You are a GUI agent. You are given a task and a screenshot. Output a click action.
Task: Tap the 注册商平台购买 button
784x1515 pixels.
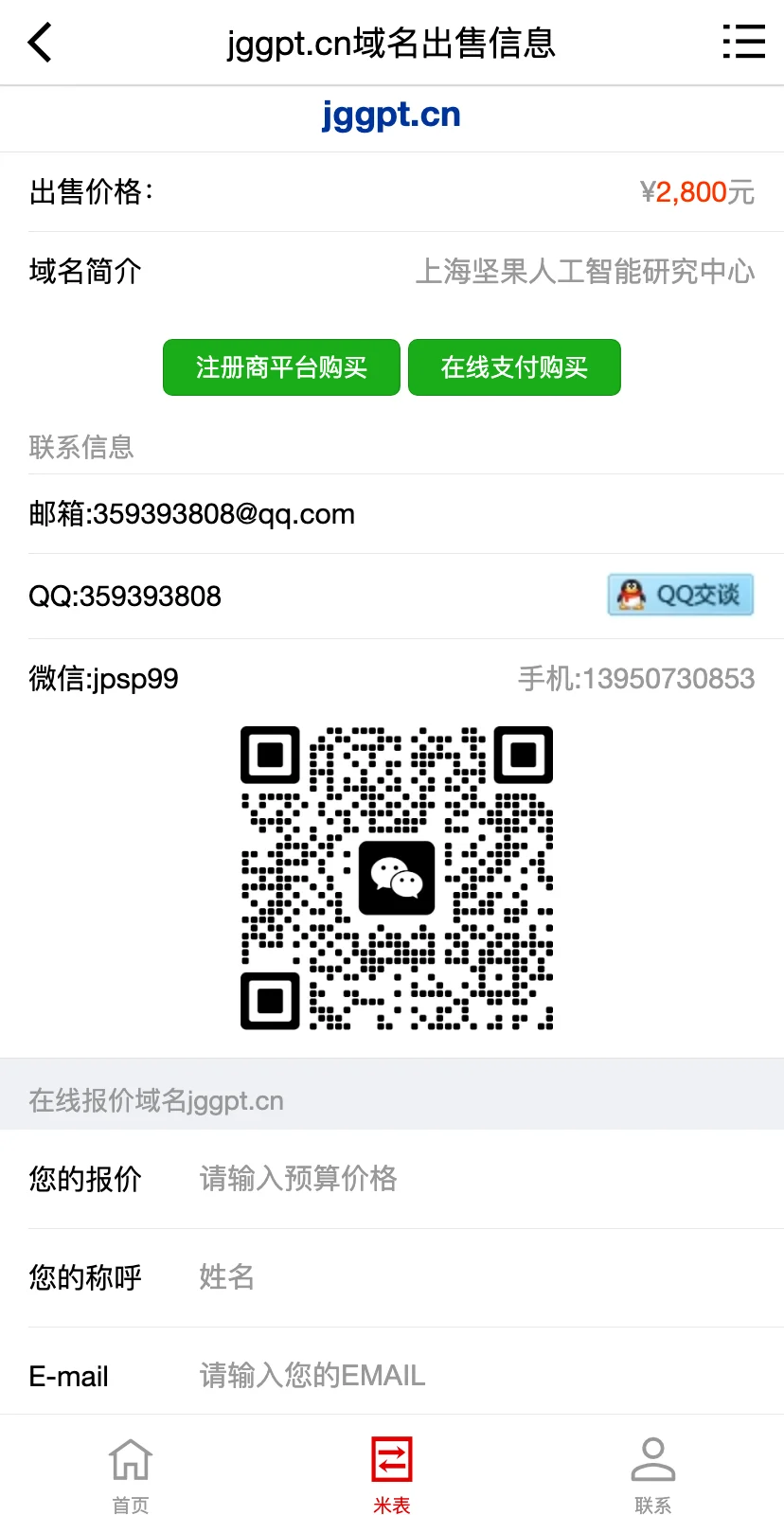tap(281, 367)
